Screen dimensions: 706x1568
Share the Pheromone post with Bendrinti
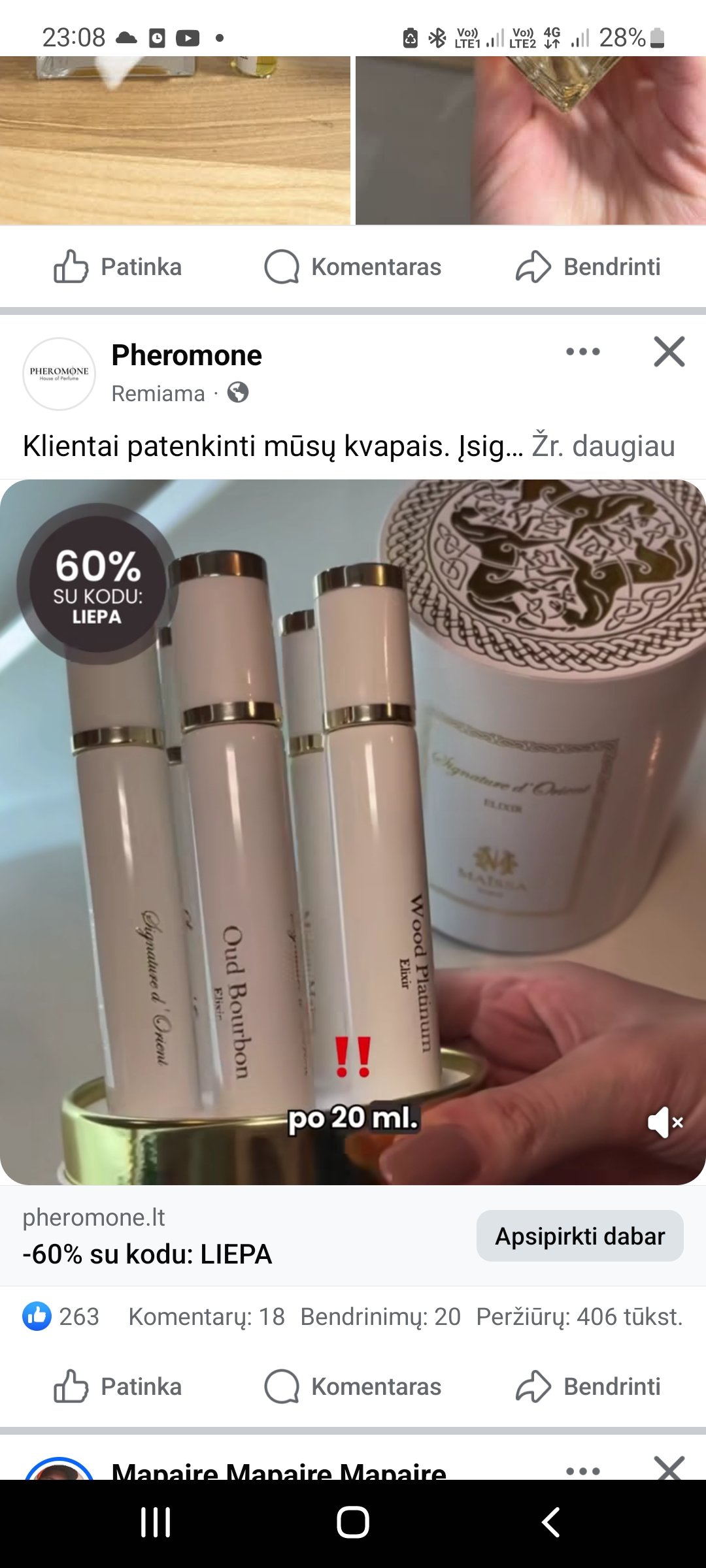click(x=588, y=1386)
